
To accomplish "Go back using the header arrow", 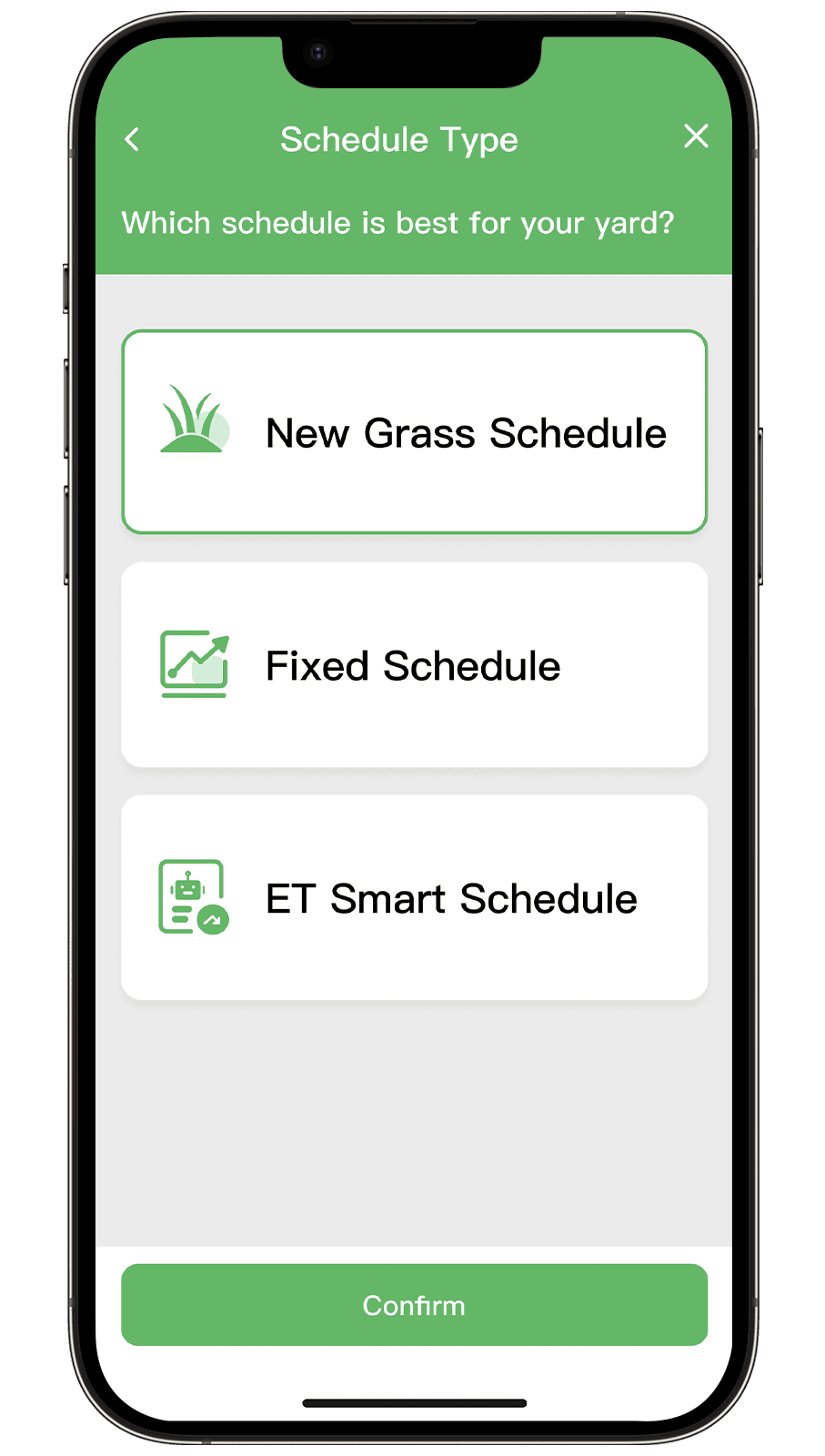I will click(133, 139).
